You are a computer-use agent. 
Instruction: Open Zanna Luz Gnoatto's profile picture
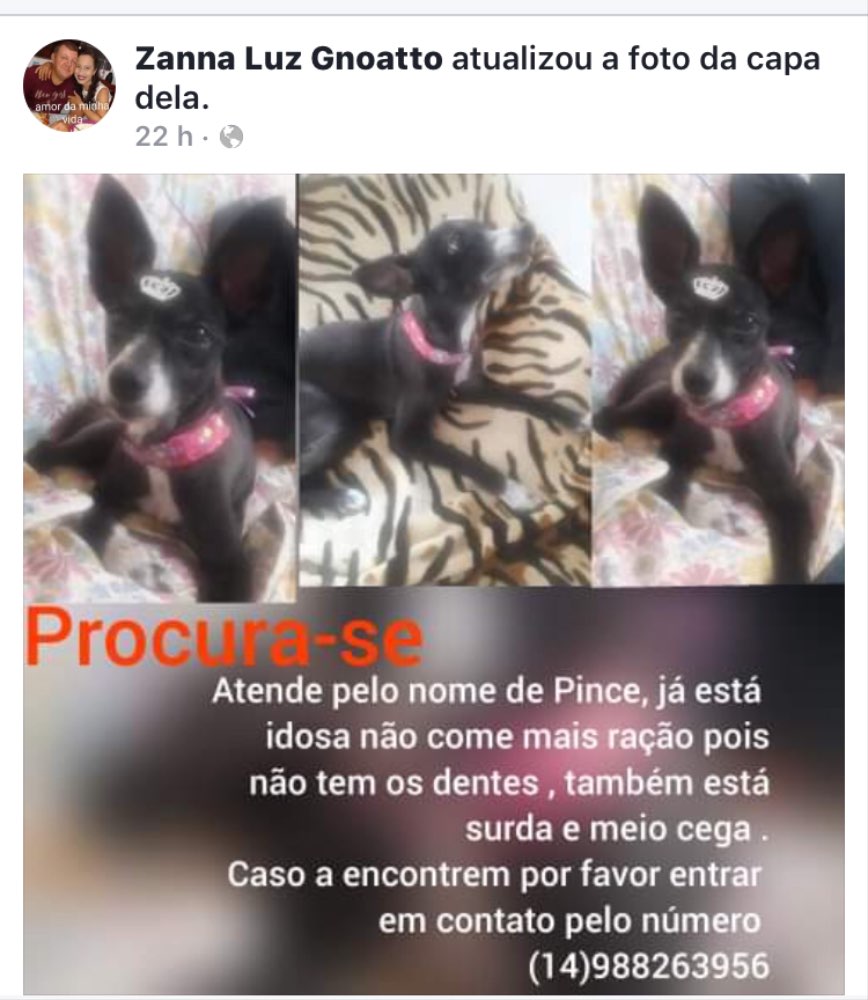coord(69,85)
